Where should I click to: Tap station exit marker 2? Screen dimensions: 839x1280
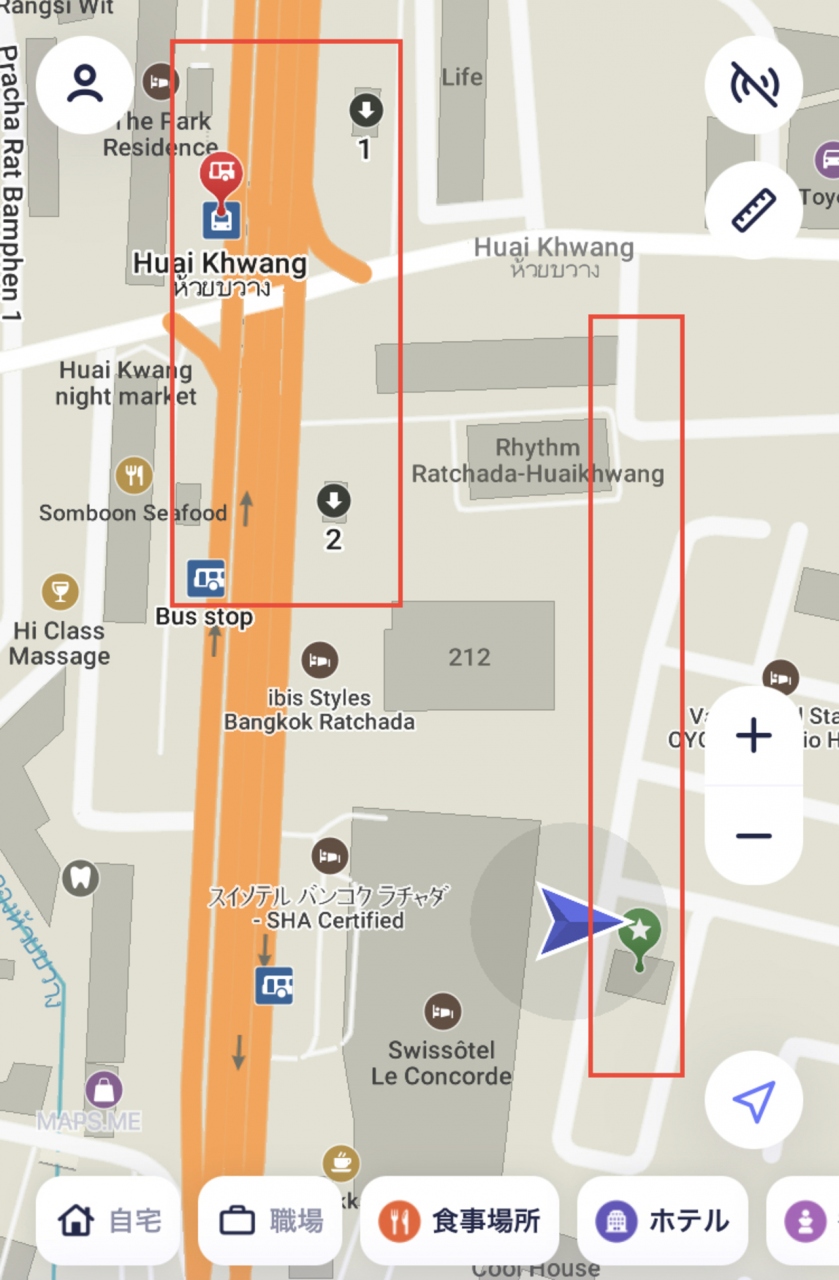point(334,501)
